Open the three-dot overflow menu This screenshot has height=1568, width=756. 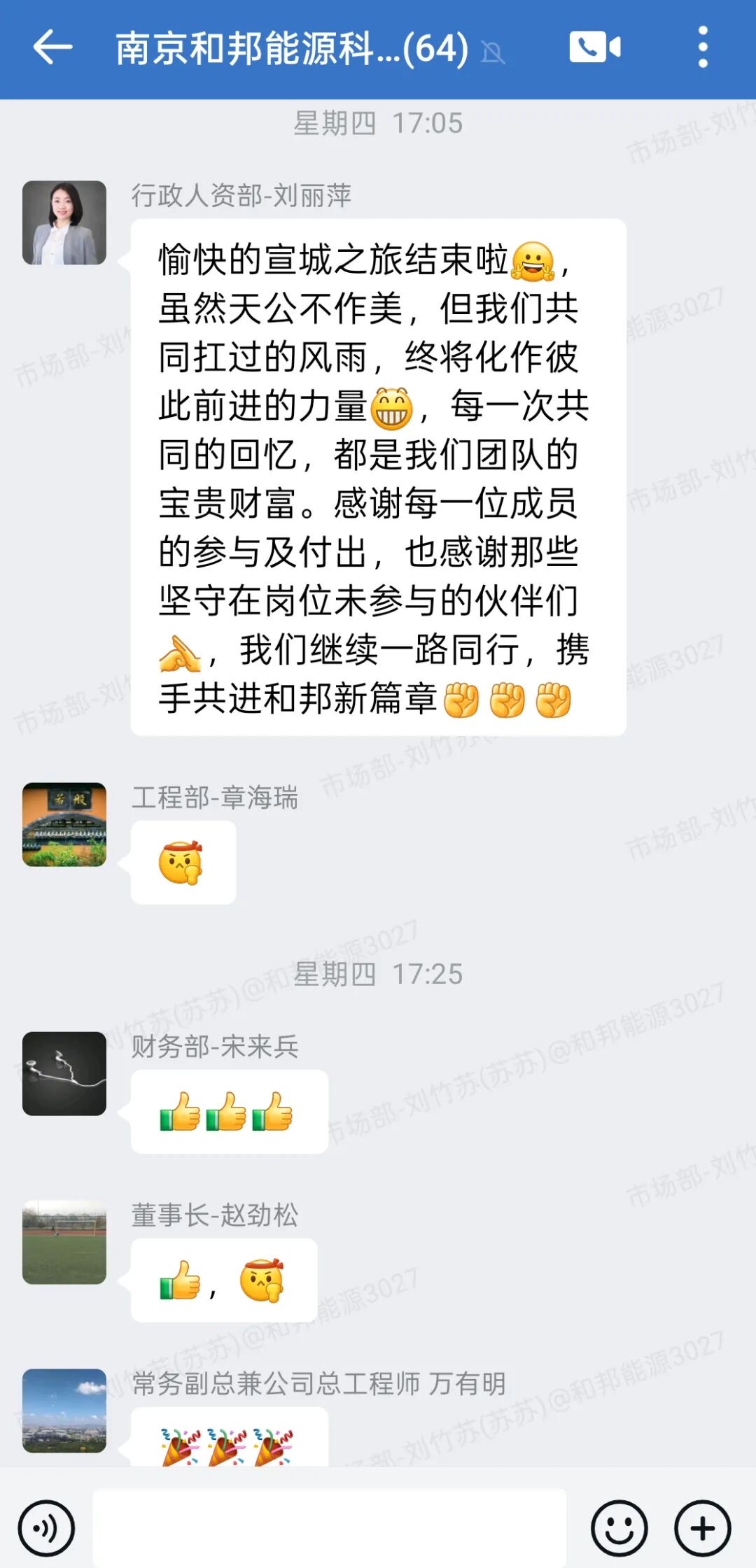703,48
